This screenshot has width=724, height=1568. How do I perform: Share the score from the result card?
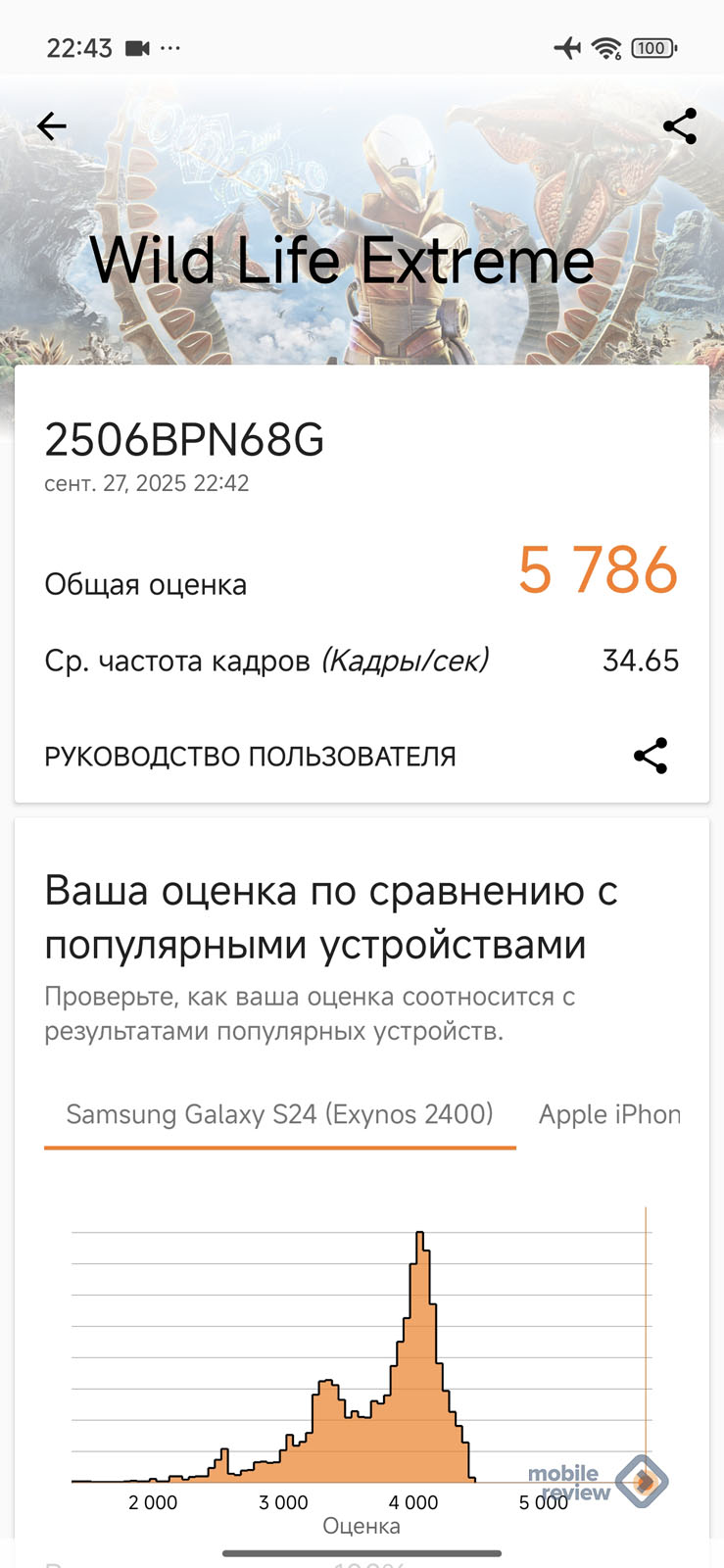[651, 756]
